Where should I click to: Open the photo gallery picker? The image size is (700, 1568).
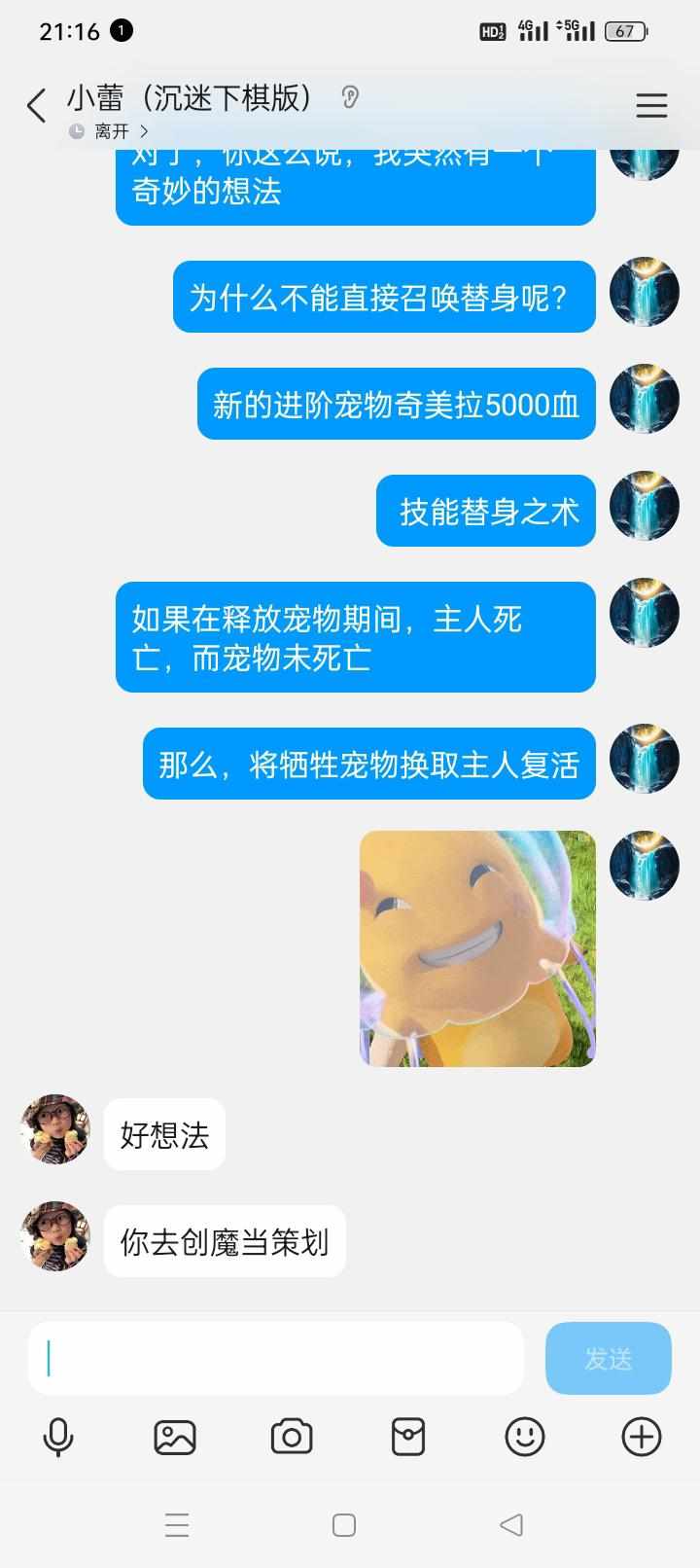coord(175,1437)
